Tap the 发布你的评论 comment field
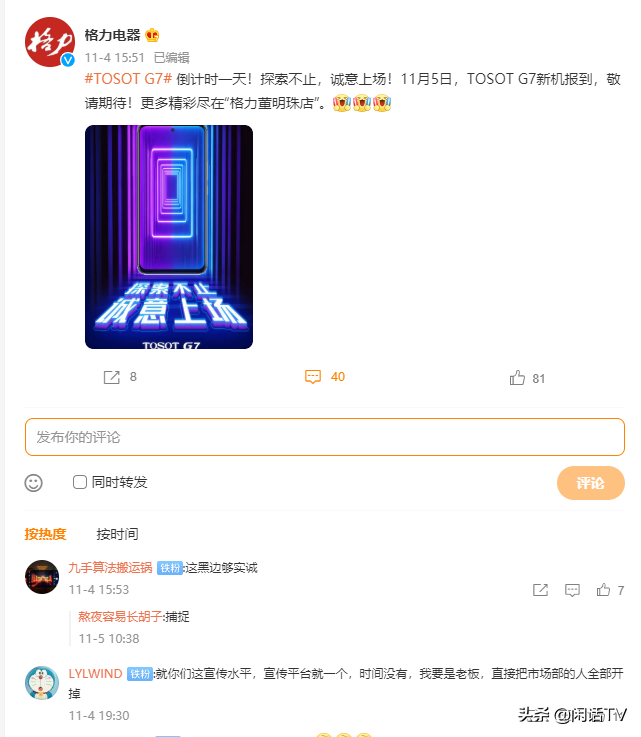This screenshot has height=737, width=641. [x=324, y=437]
